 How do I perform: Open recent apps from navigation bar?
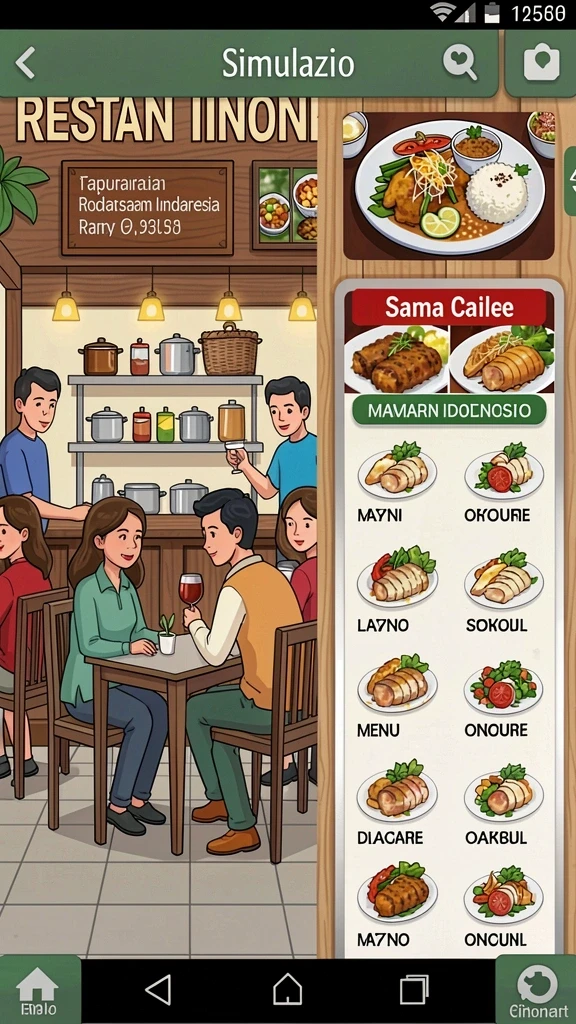coord(414,989)
